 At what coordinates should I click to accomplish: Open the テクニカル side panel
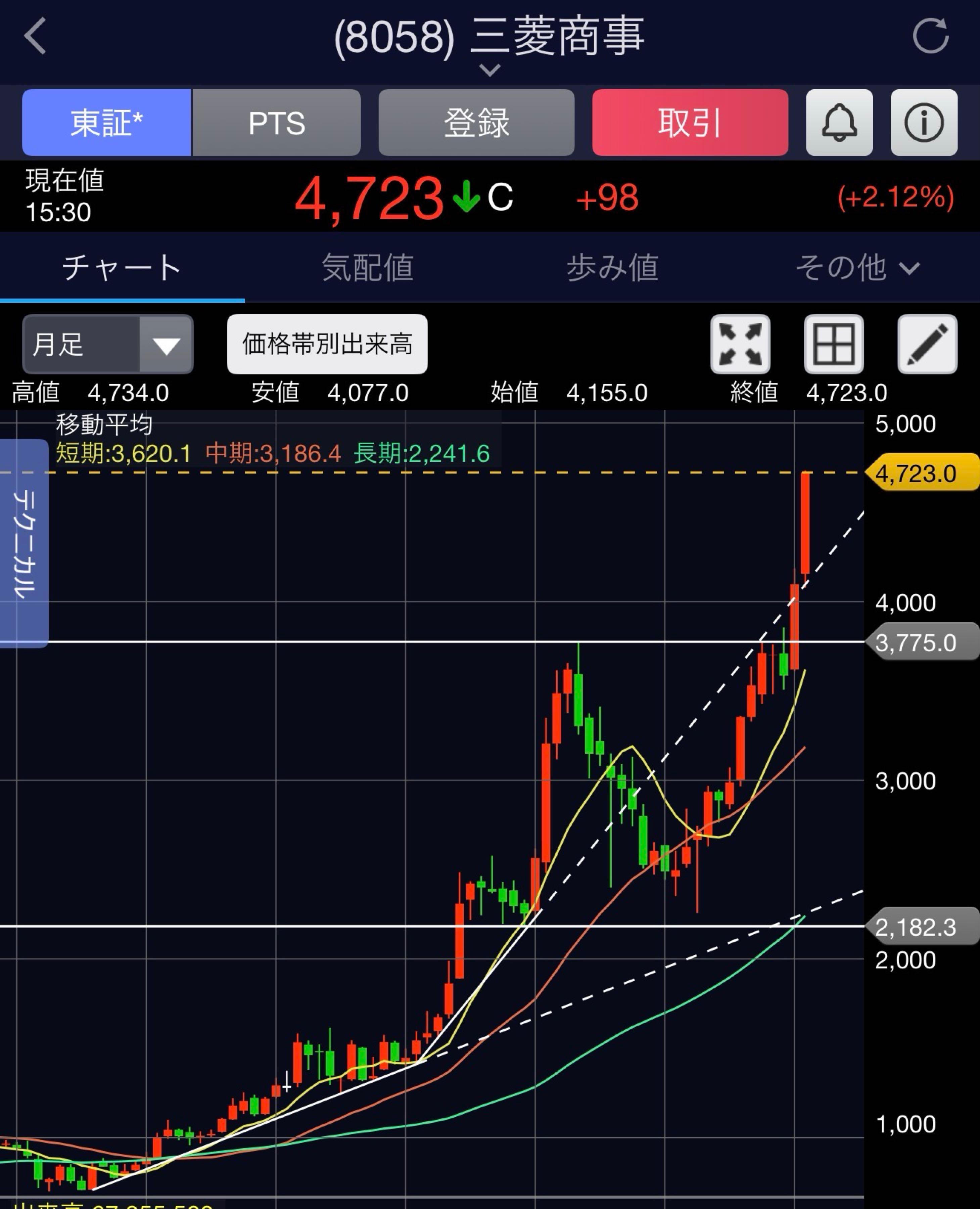(24, 543)
